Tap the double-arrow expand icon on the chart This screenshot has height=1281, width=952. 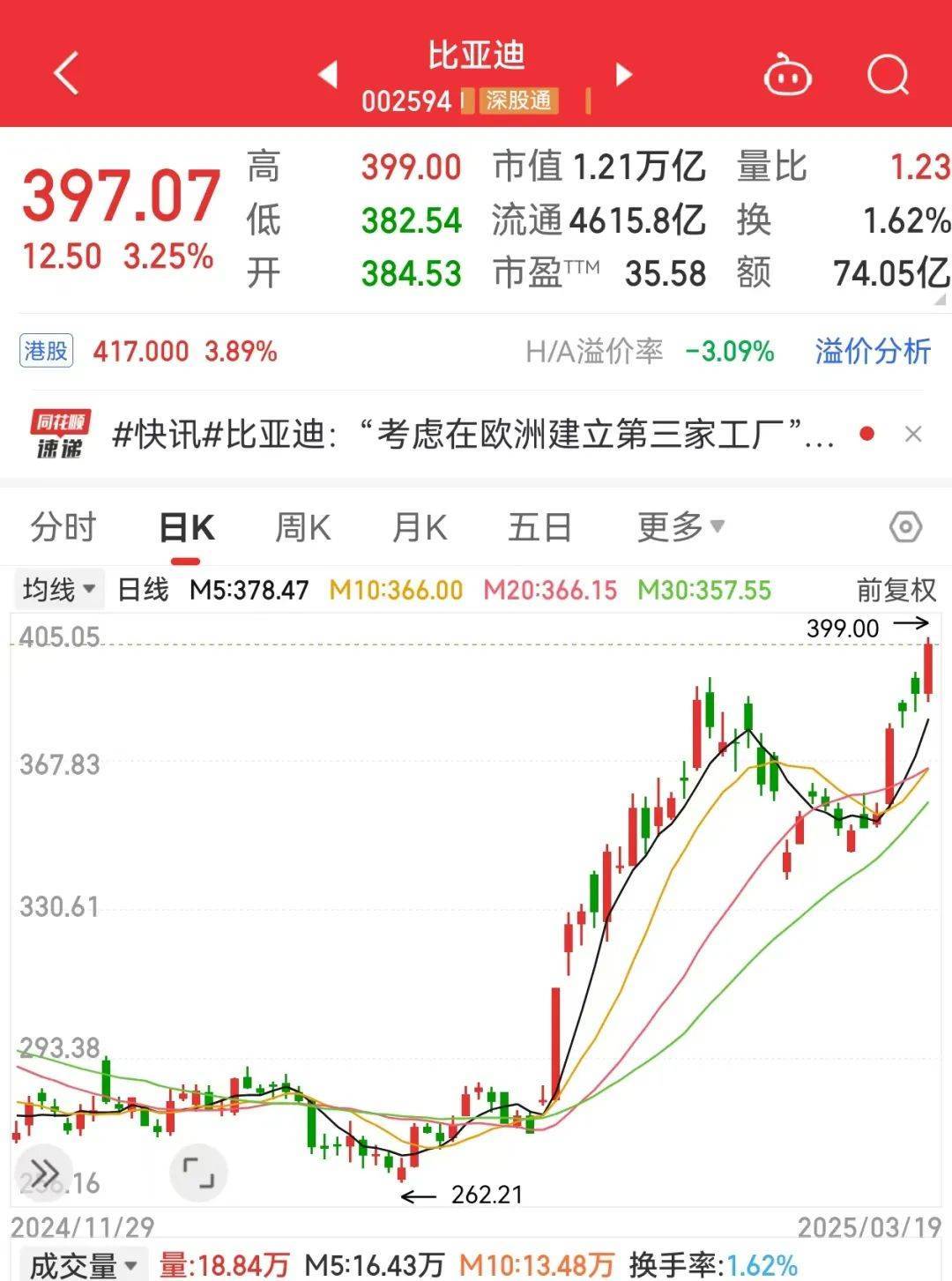(x=46, y=1173)
